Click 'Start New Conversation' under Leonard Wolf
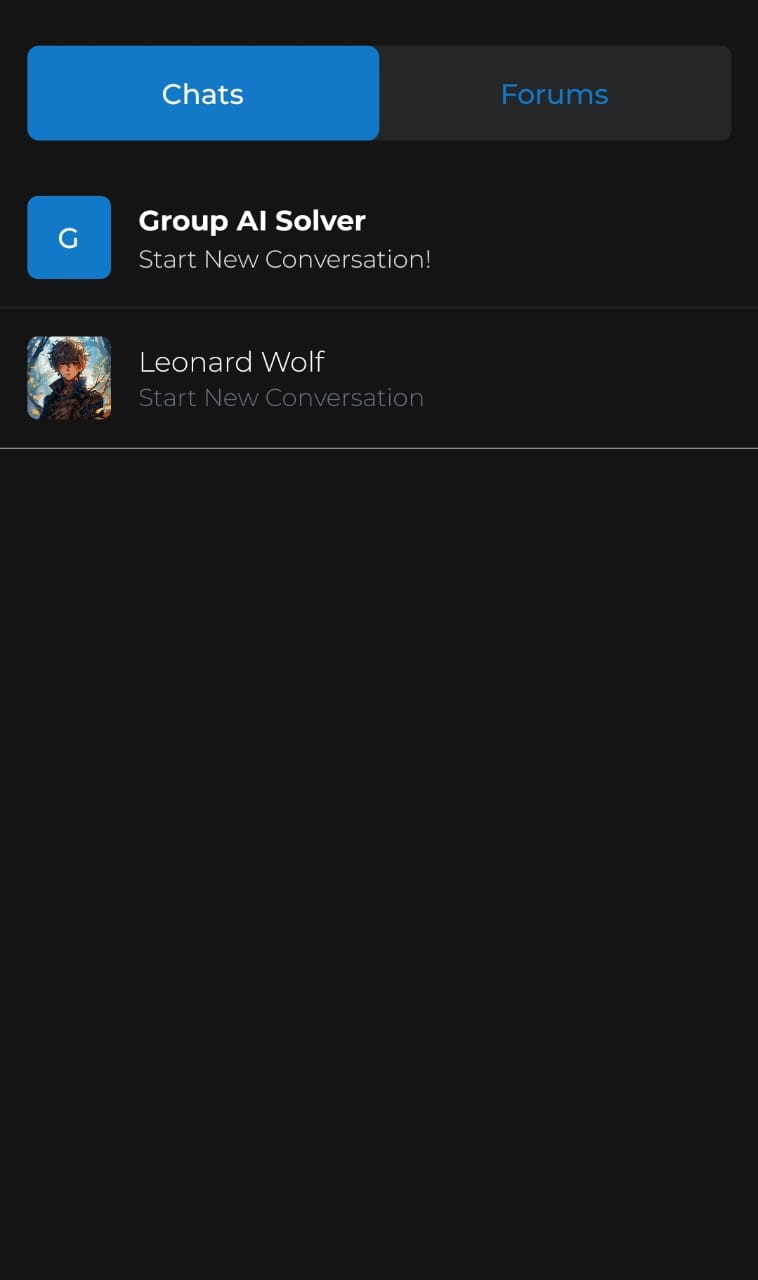This screenshot has width=758, height=1280. [x=281, y=397]
